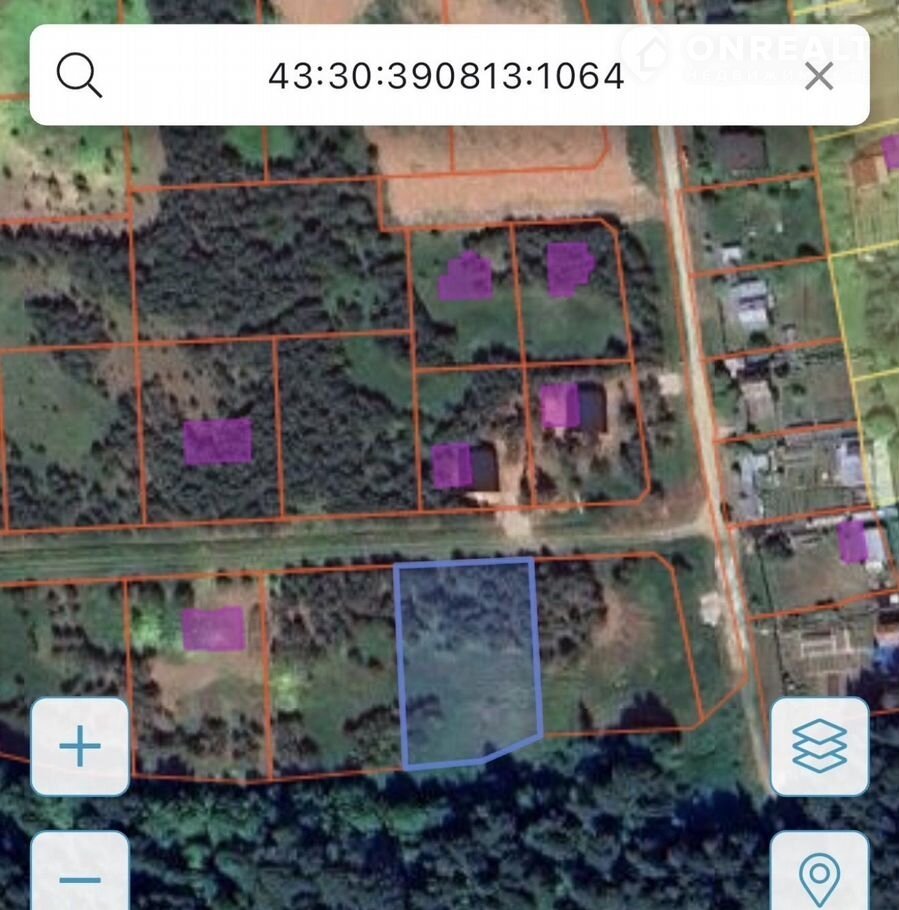
Task: Clear the search query with X
Action: click(819, 75)
